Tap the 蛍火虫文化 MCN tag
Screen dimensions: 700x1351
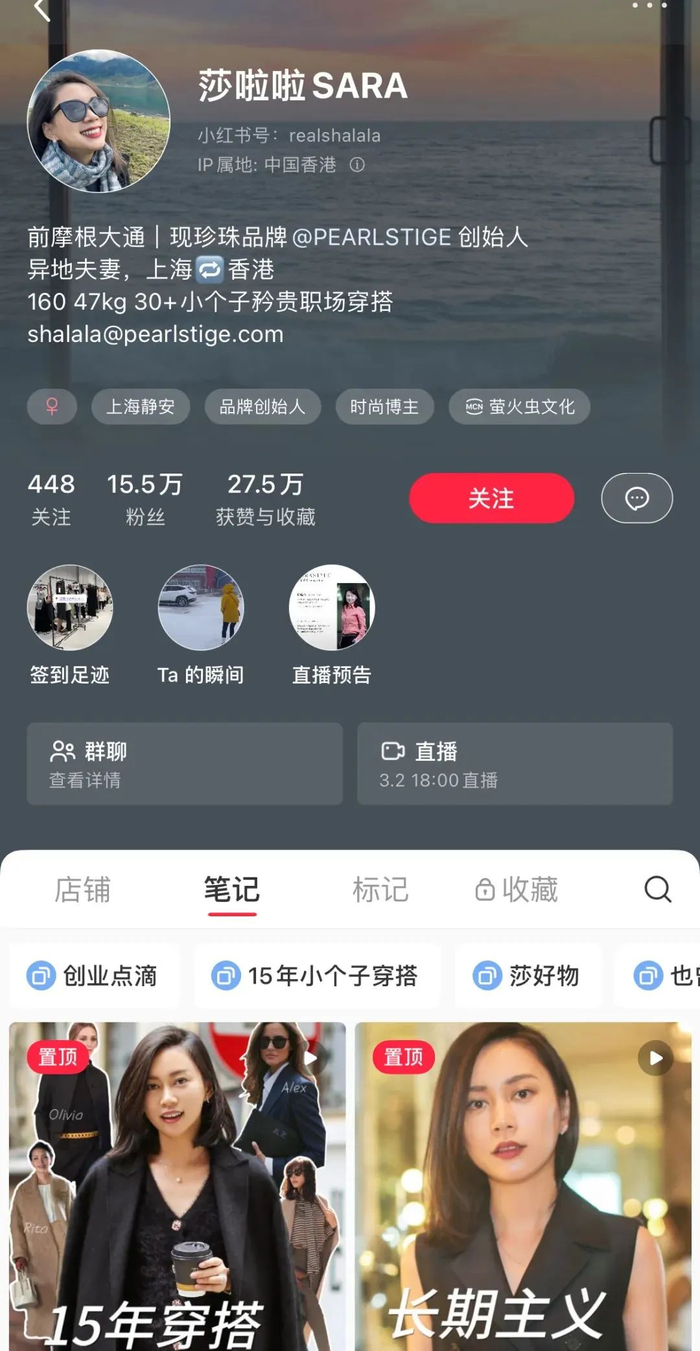[519, 407]
